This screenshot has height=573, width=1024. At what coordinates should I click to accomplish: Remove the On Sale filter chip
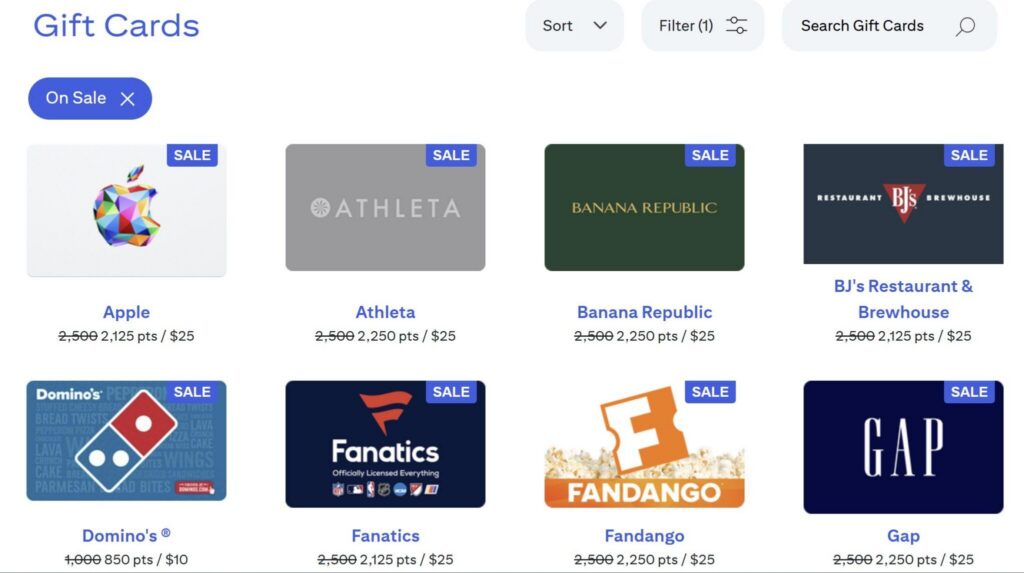(x=127, y=98)
